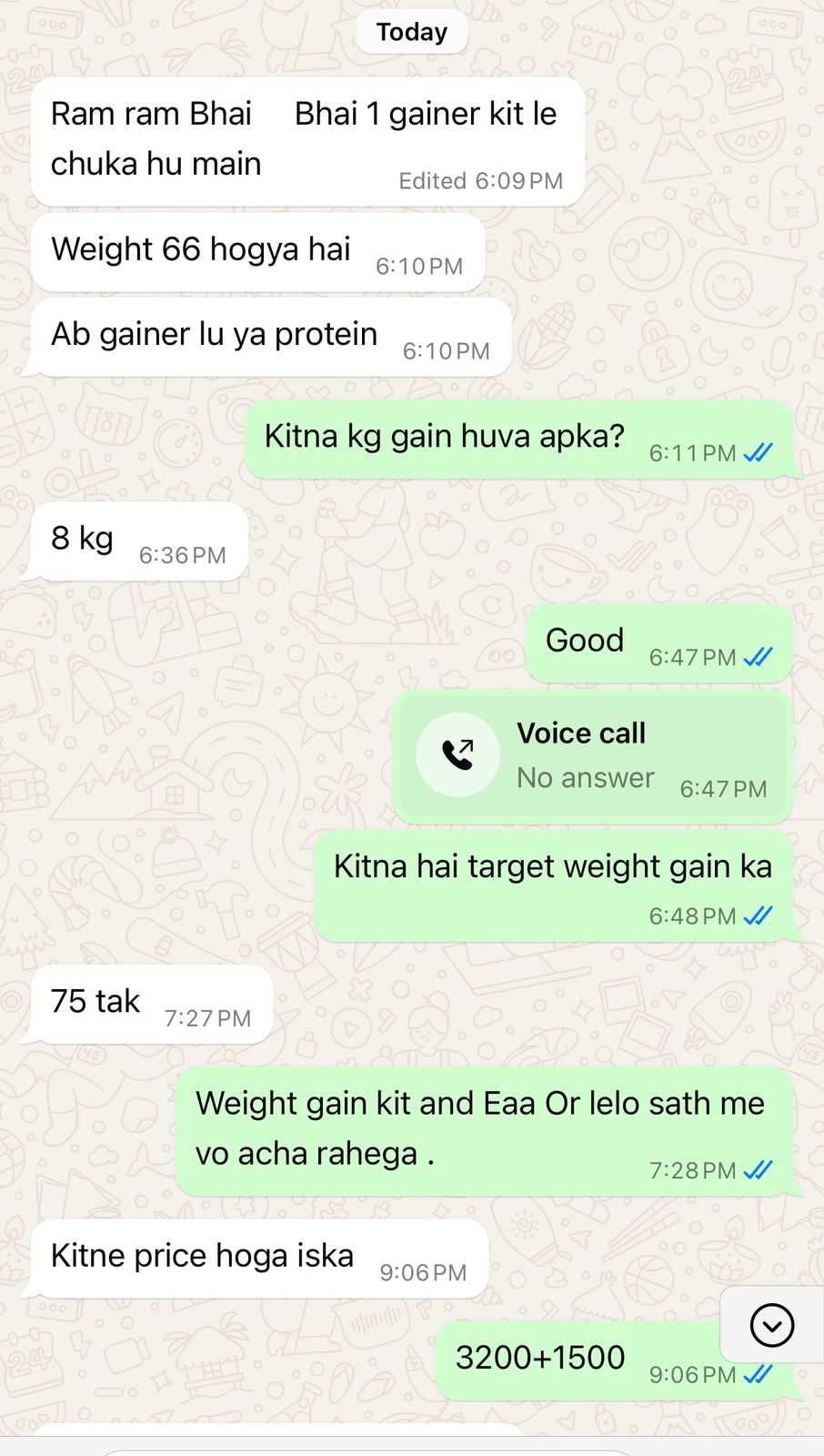Tap the 'Edited' label on the first message
This screenshot has width=824, height=1456.
click(434, 180)
